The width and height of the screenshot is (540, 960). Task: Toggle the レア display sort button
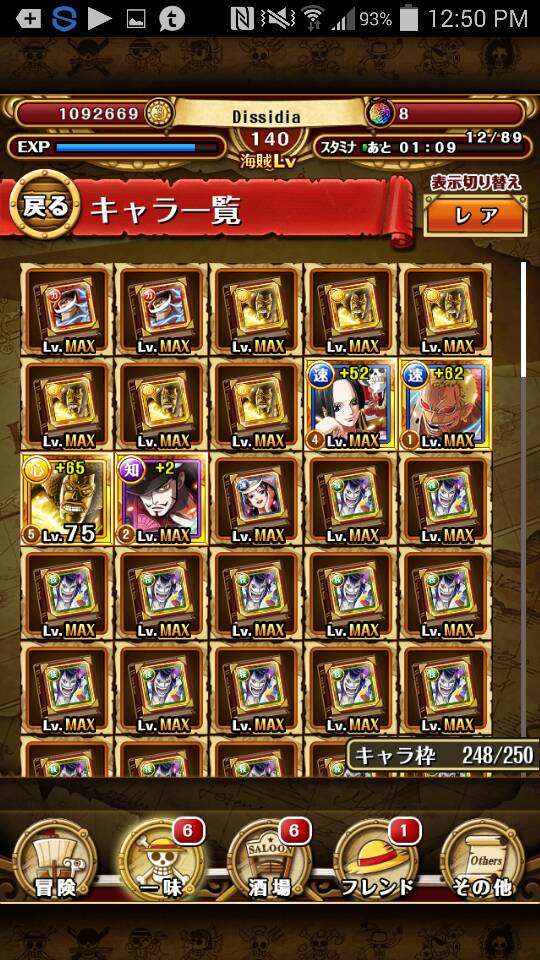476,215
